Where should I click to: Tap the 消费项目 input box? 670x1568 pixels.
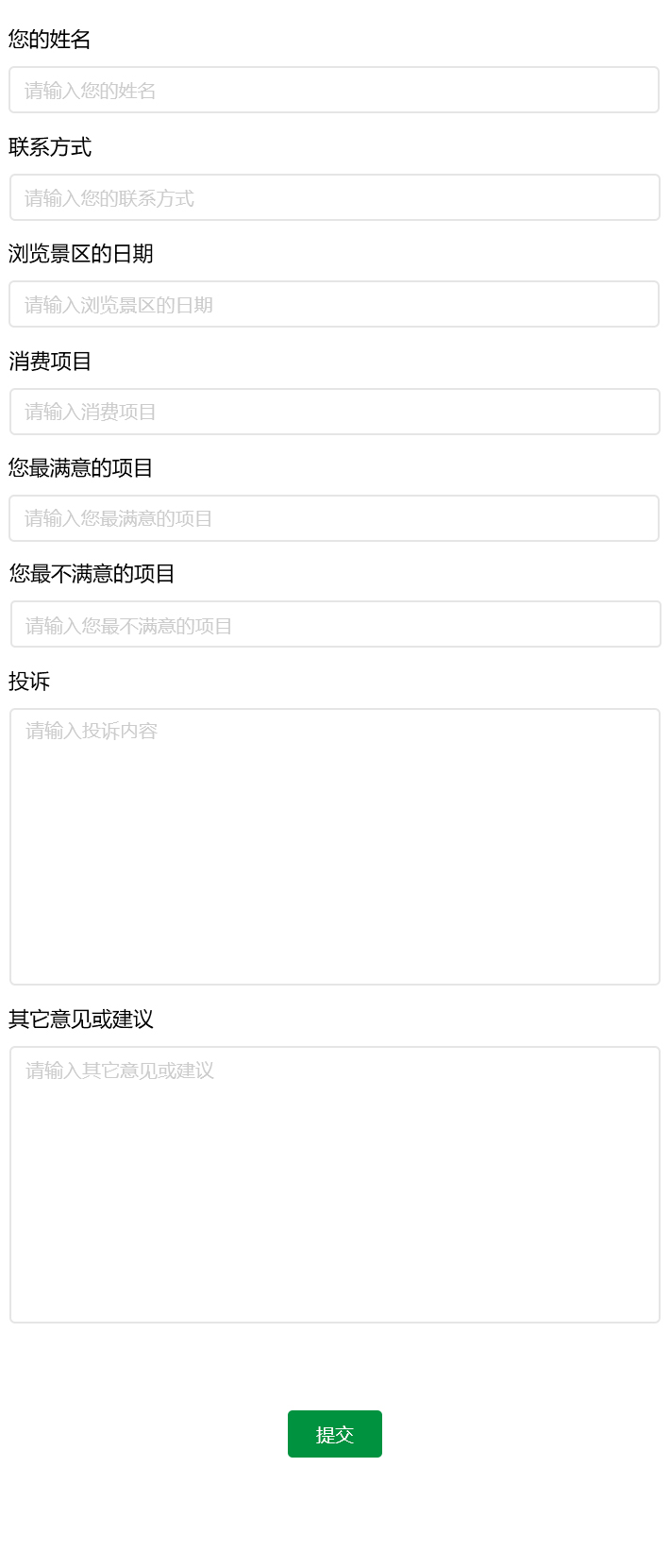(x=334, y=412)
